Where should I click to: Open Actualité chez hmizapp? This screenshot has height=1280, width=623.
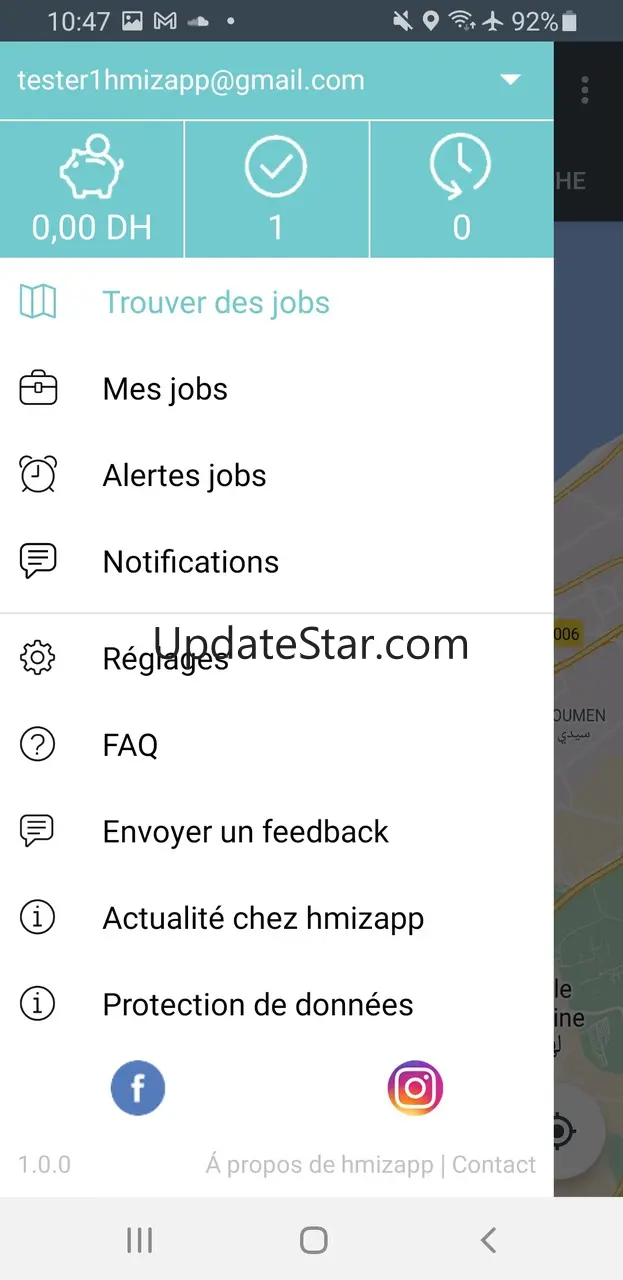[x=276, y=918]
